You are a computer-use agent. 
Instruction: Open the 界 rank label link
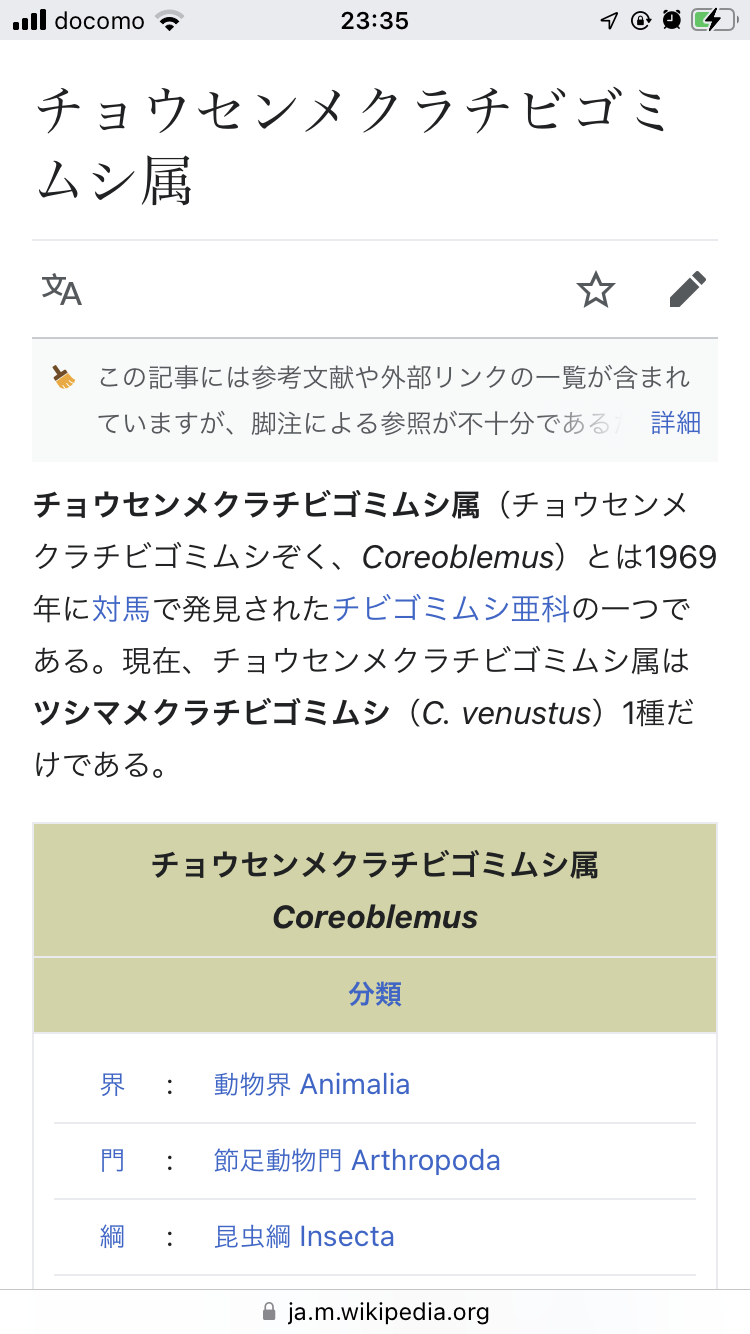112,1085
